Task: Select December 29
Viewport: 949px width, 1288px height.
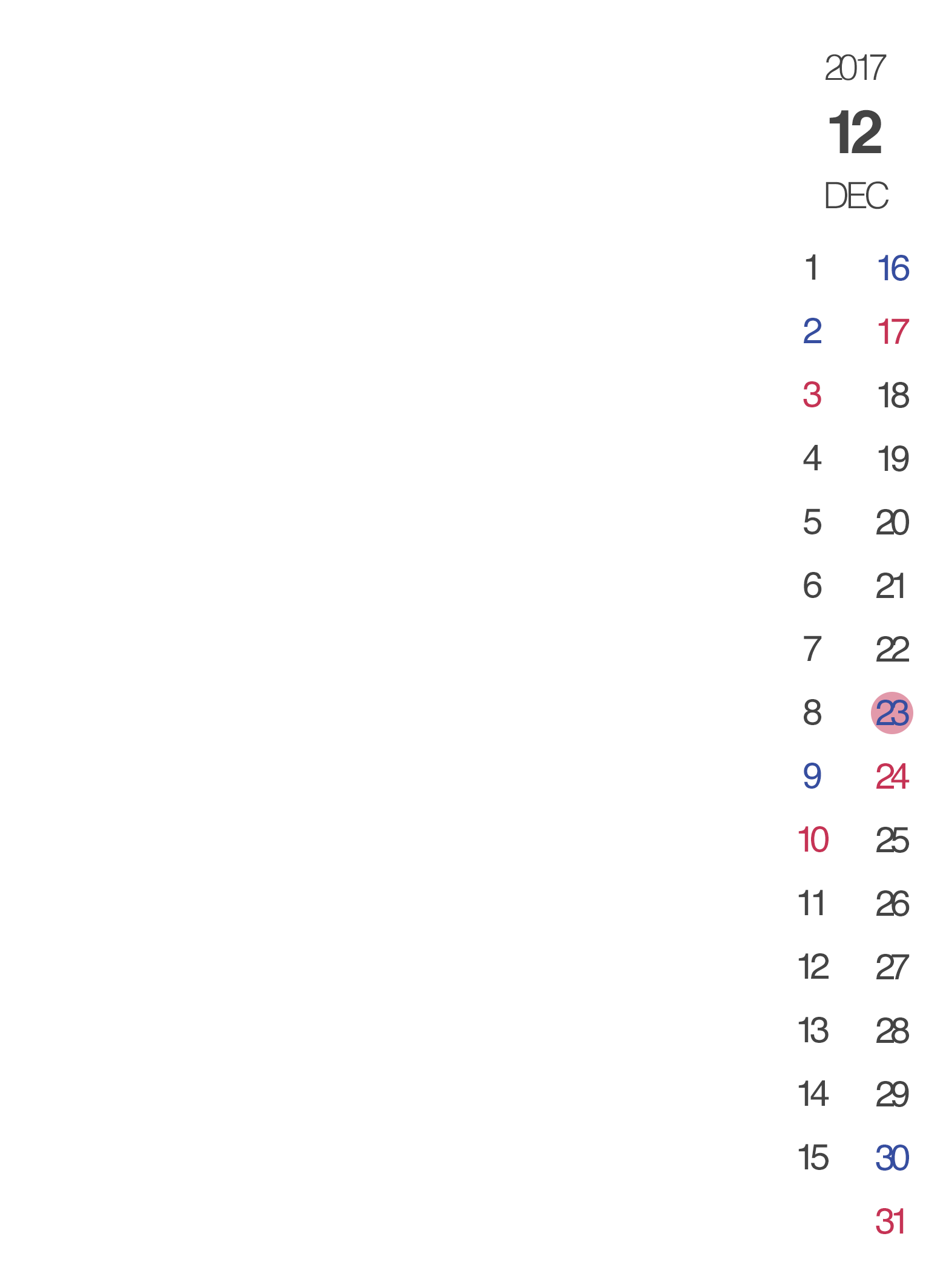Action: [x=892, y=1094]
